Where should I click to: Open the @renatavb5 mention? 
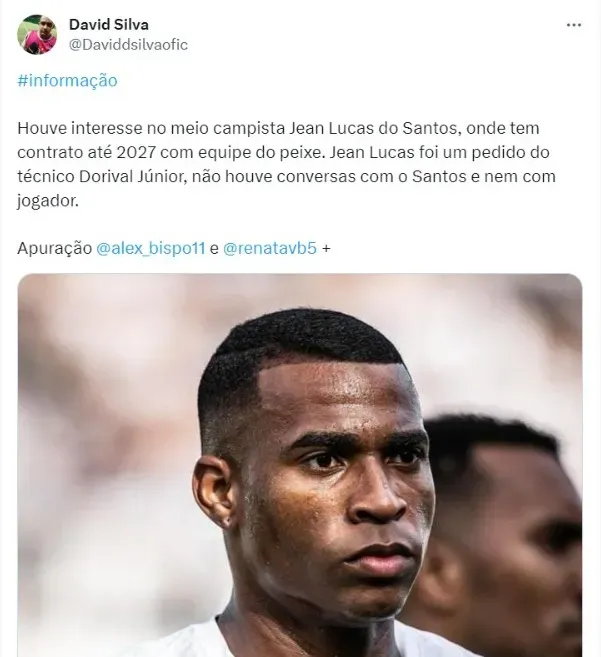pyautogui.click(x=270, y=248)
